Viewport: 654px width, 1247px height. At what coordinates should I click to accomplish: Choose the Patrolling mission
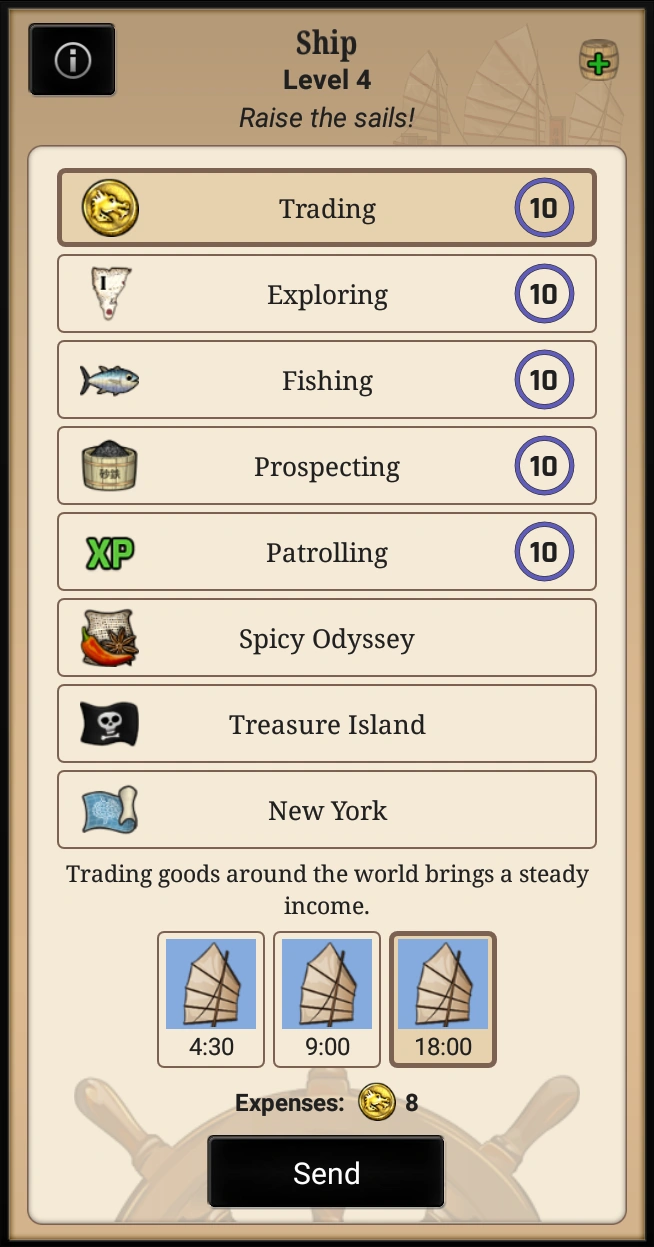click(327, 552)
